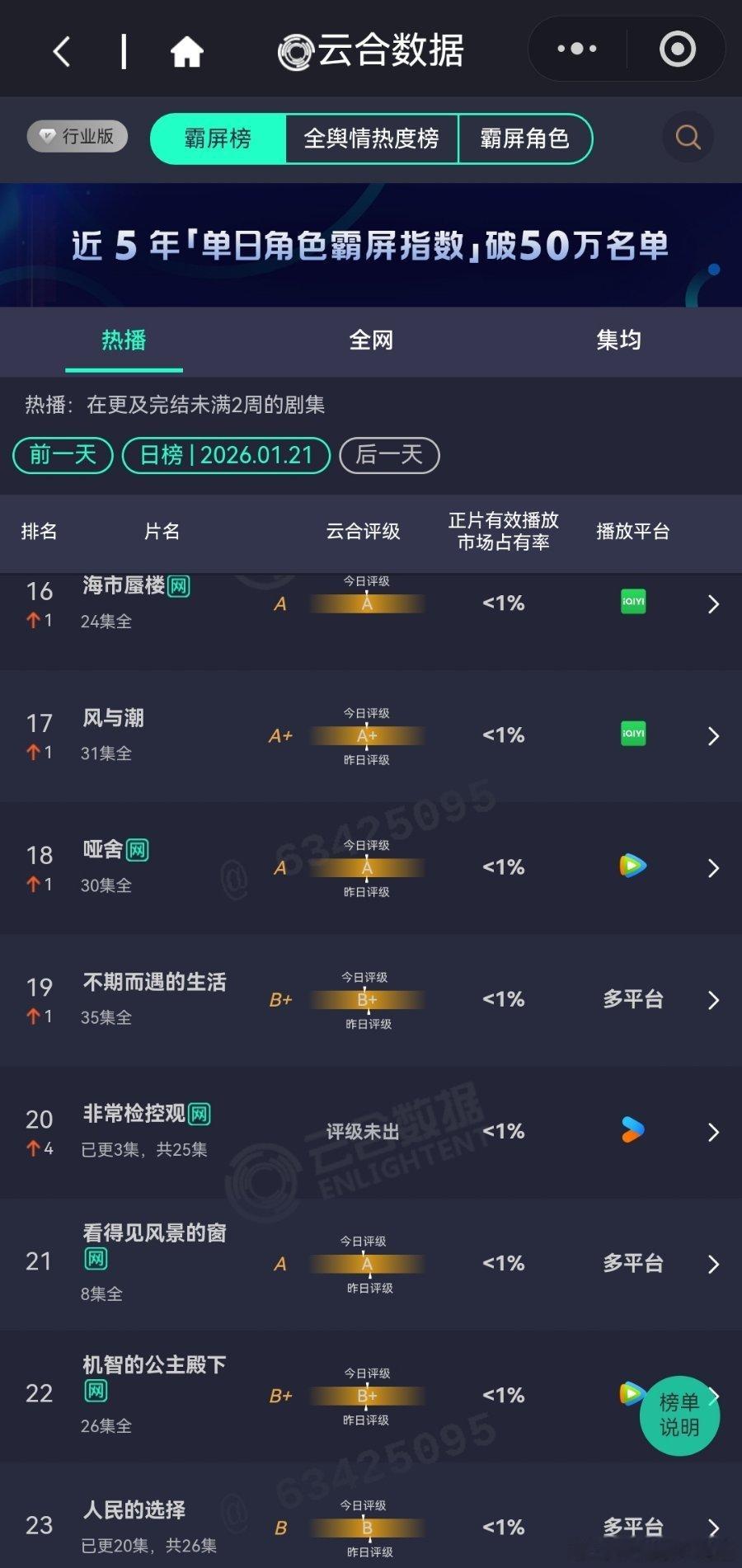Click the circular target capsule icon
Screen dimensions: 742x1568
point(677,49)
